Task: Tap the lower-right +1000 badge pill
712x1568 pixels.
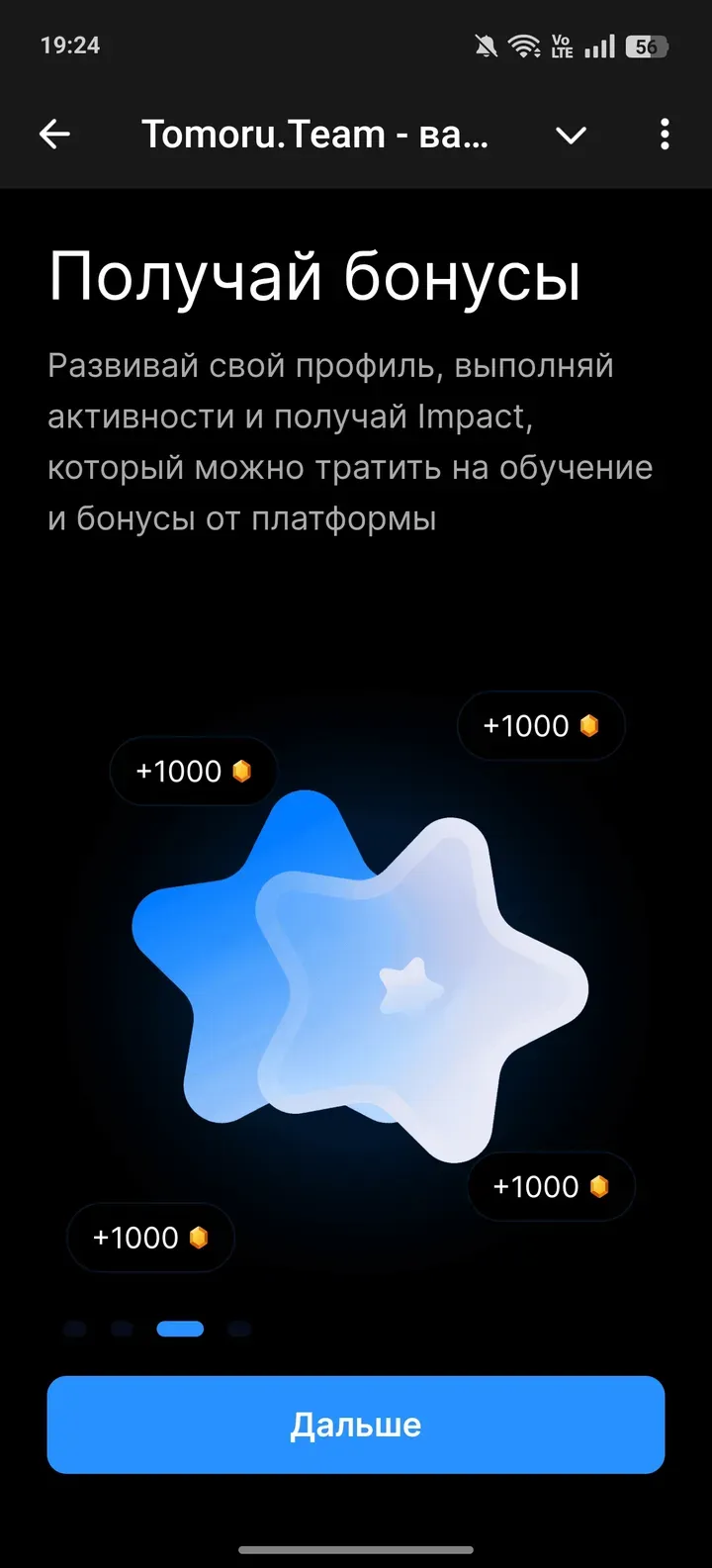Action: pyautogui.click(x=550, y=1186)
